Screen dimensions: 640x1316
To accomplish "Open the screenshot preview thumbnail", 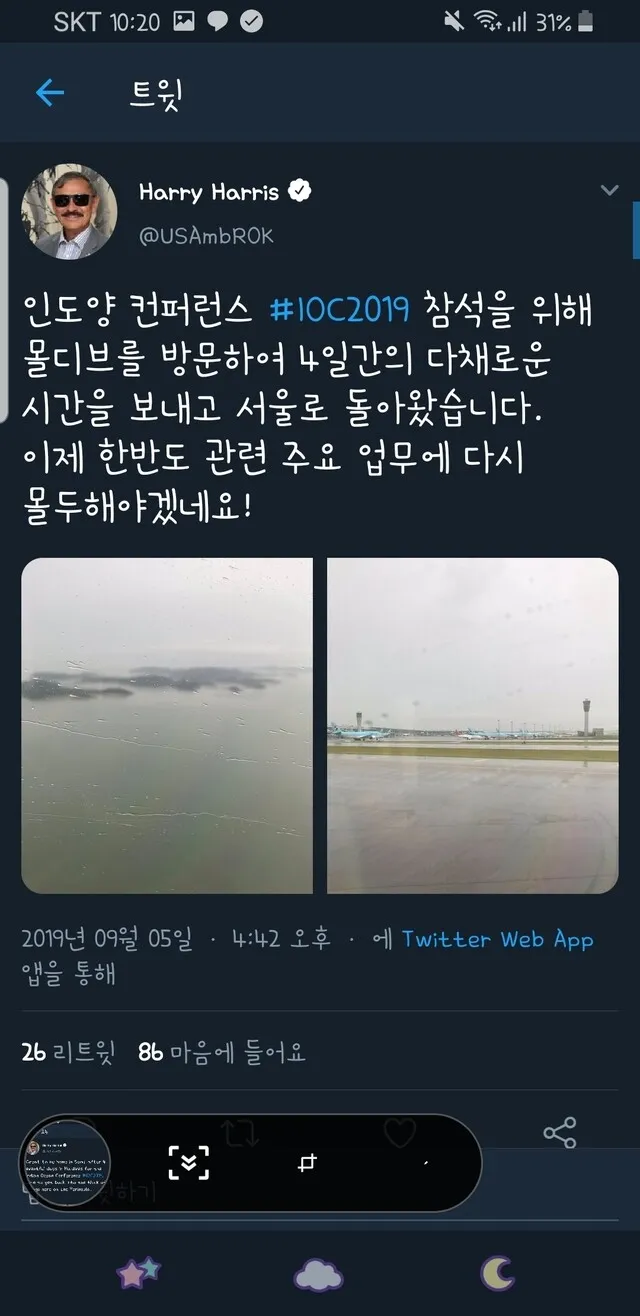I will 66,1163.
